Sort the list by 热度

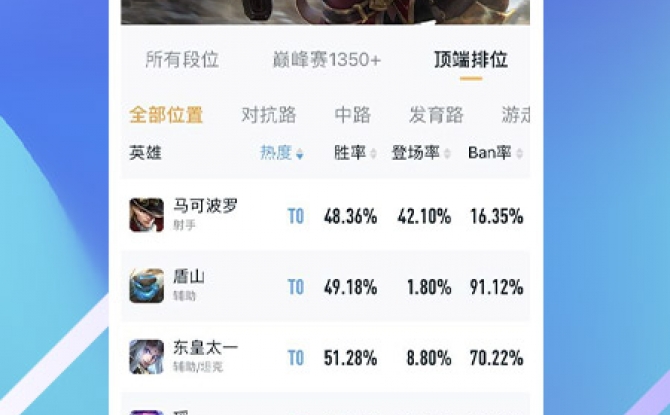(x=281, y=153)
